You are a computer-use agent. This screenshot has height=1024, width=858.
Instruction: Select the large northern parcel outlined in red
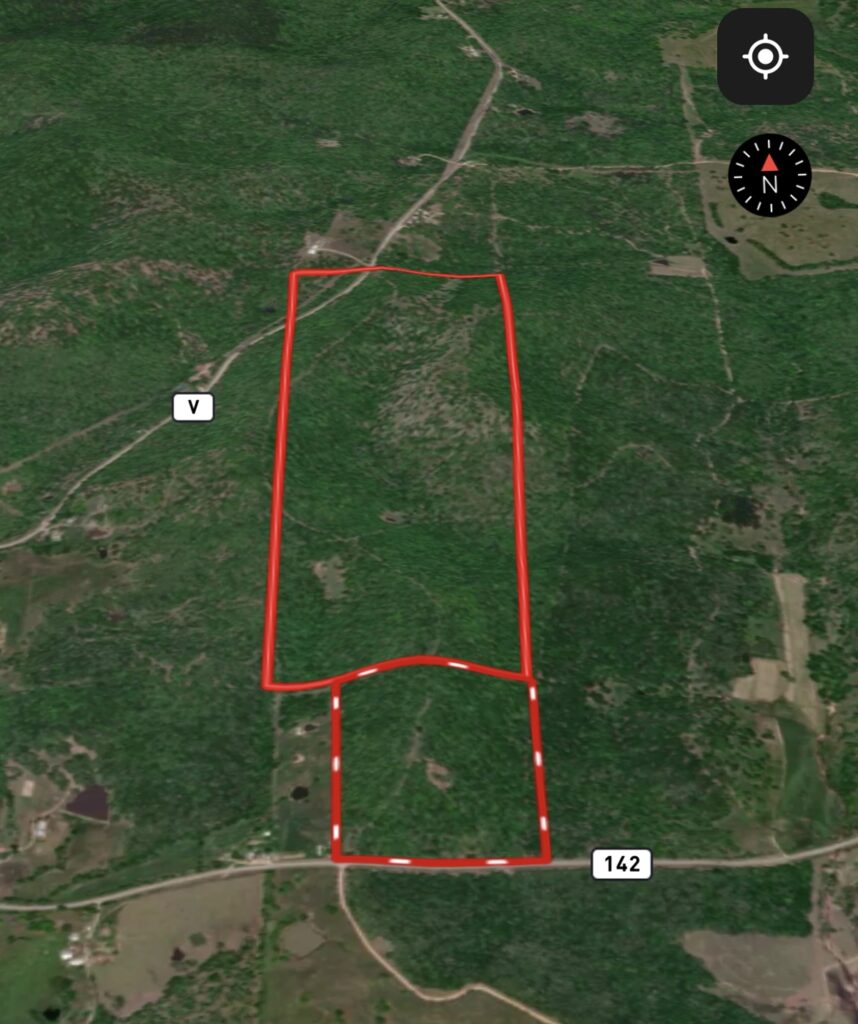(400, 470)
